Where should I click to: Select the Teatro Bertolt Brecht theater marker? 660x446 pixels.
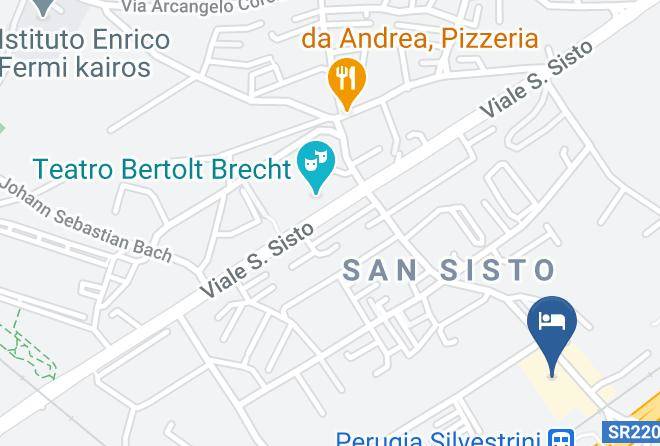click(316, 167)
